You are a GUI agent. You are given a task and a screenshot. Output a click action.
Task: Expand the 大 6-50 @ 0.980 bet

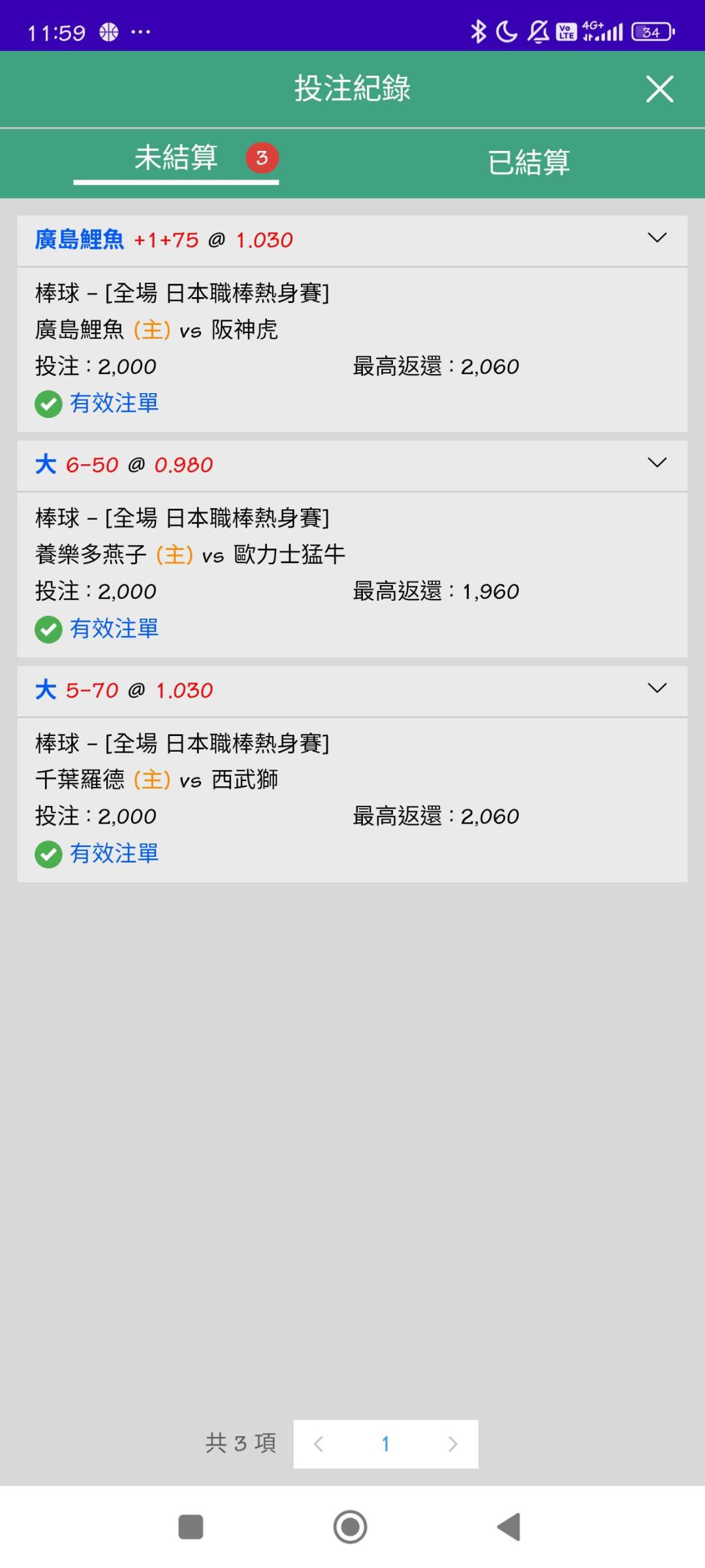(657, 463)
